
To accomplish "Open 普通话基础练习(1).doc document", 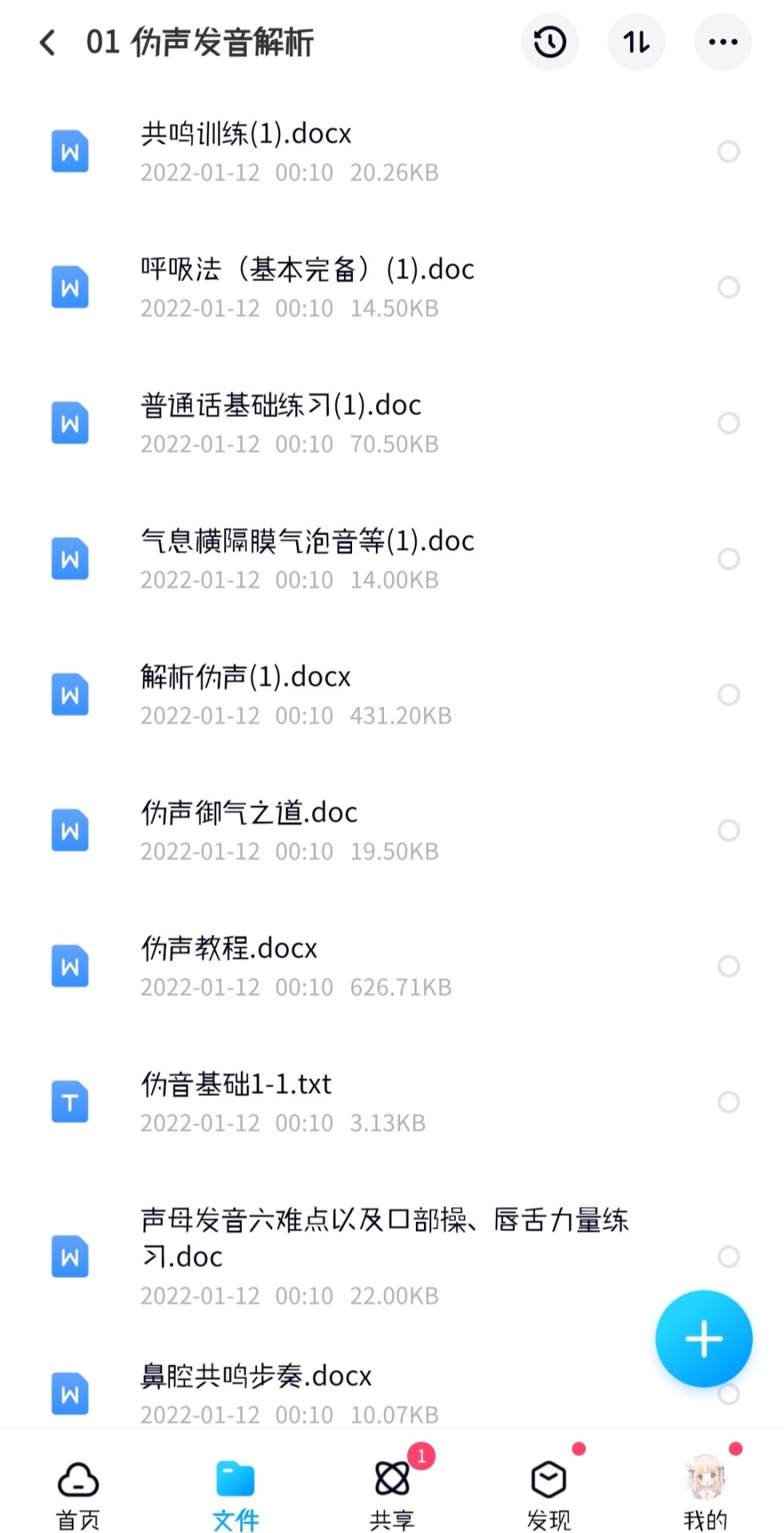I will tap(280, 406).
